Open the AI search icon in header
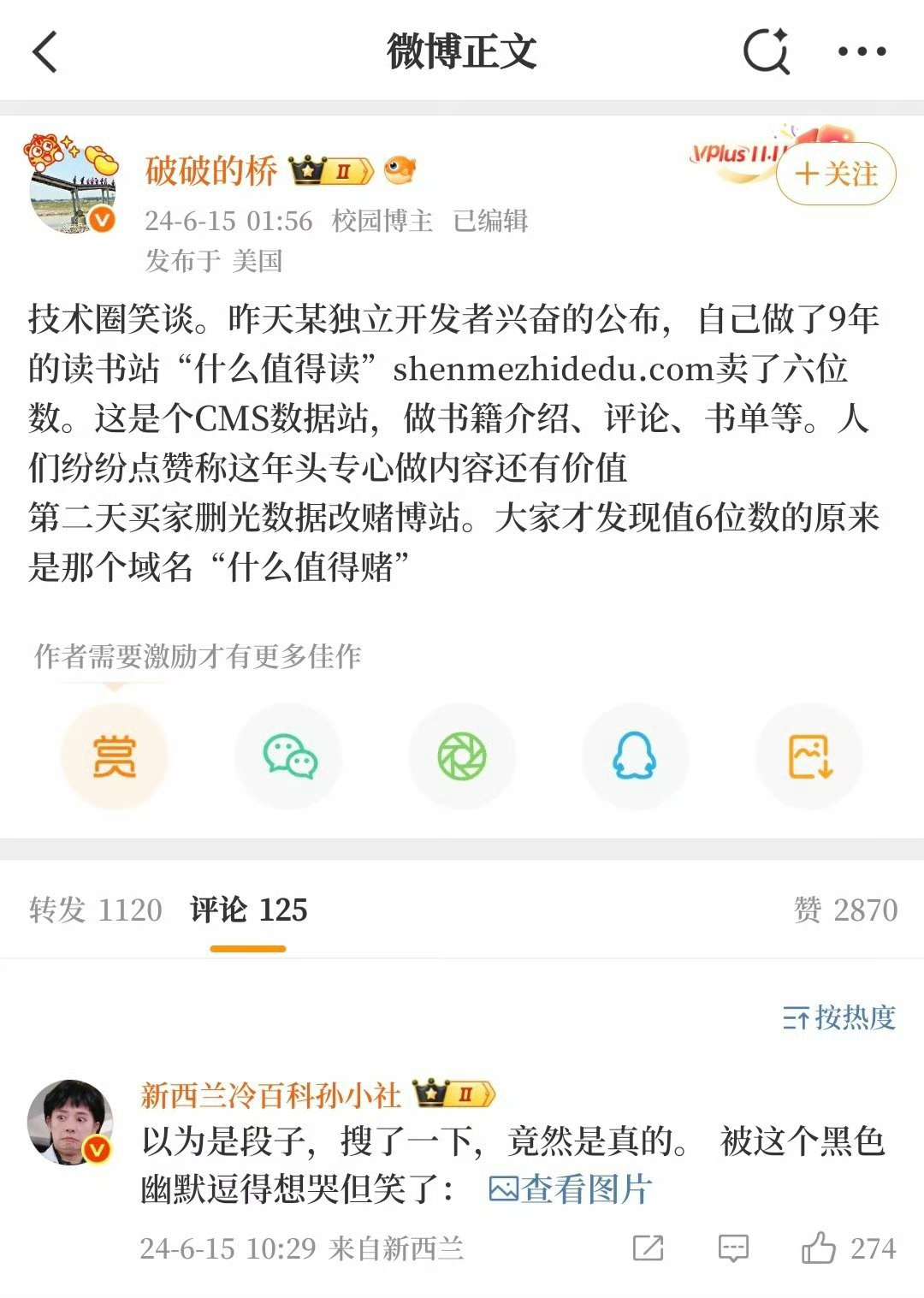924x1298 pixels. coord(766,51)
